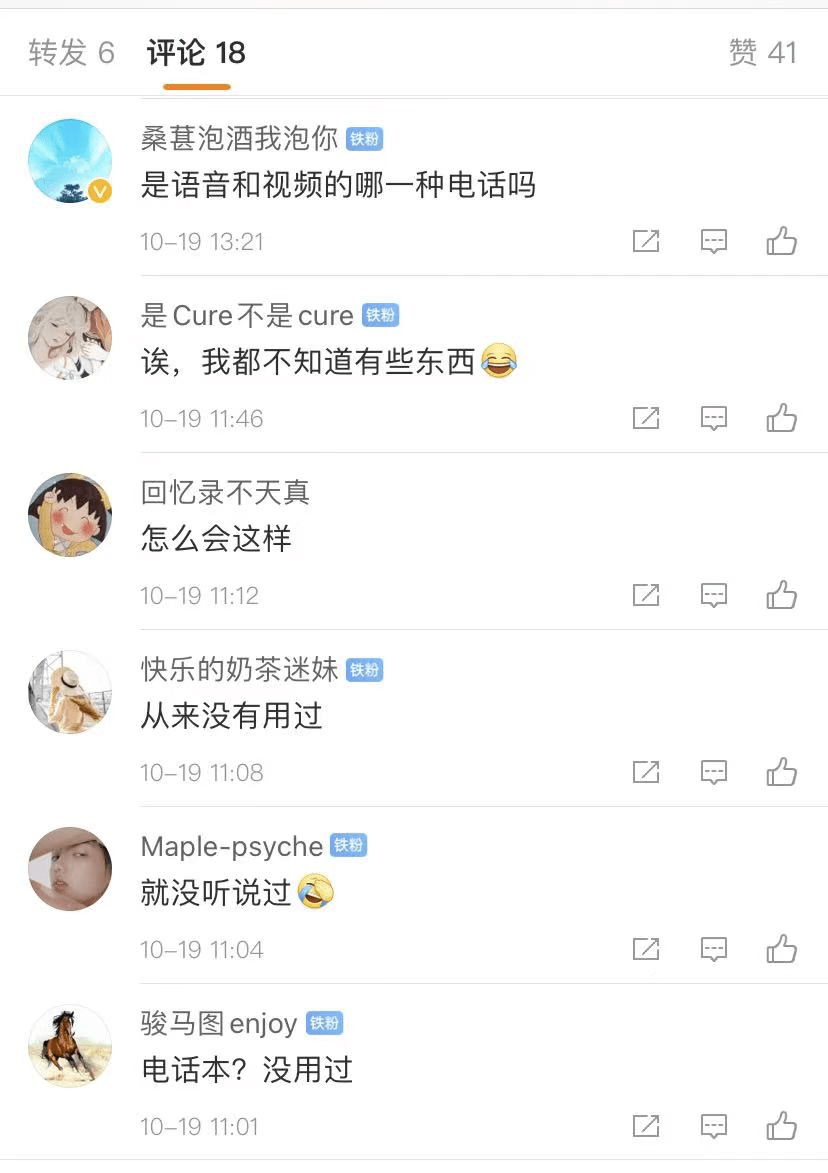View 骏马图enjoy's horse avatar profile
Screen dimensions: 828x1173
point(70,1046)
